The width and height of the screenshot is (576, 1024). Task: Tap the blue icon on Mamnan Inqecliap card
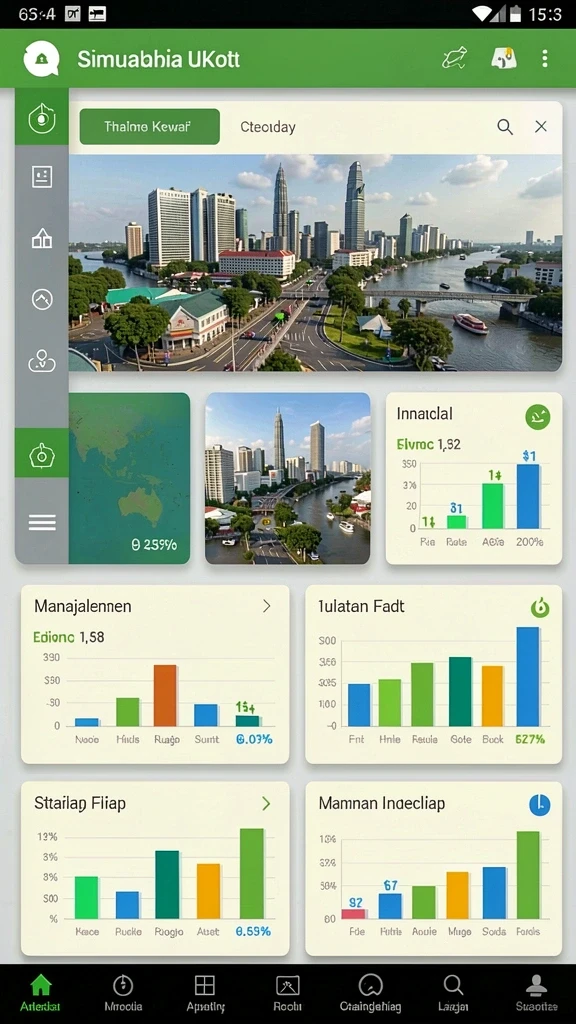539,805
